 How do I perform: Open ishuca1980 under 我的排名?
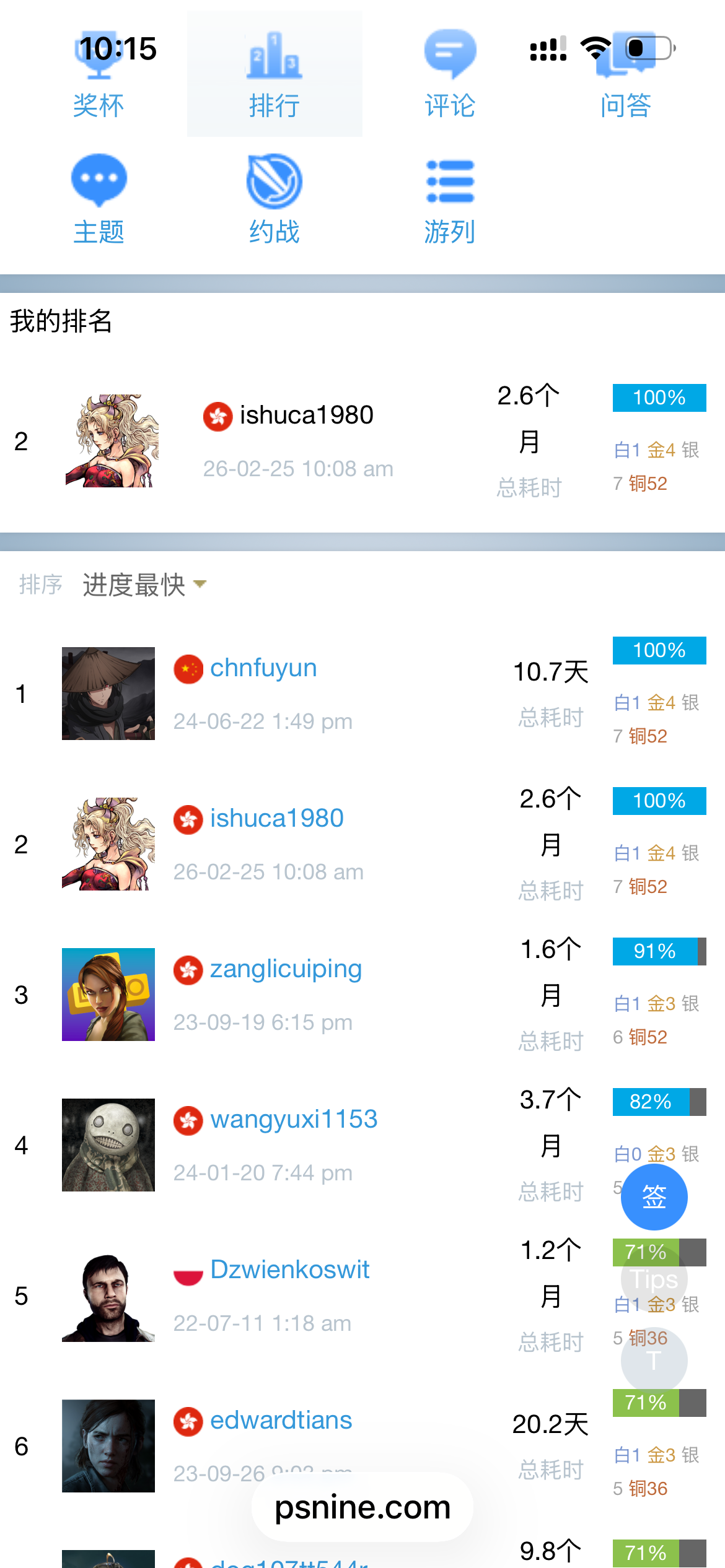point(306,416)
